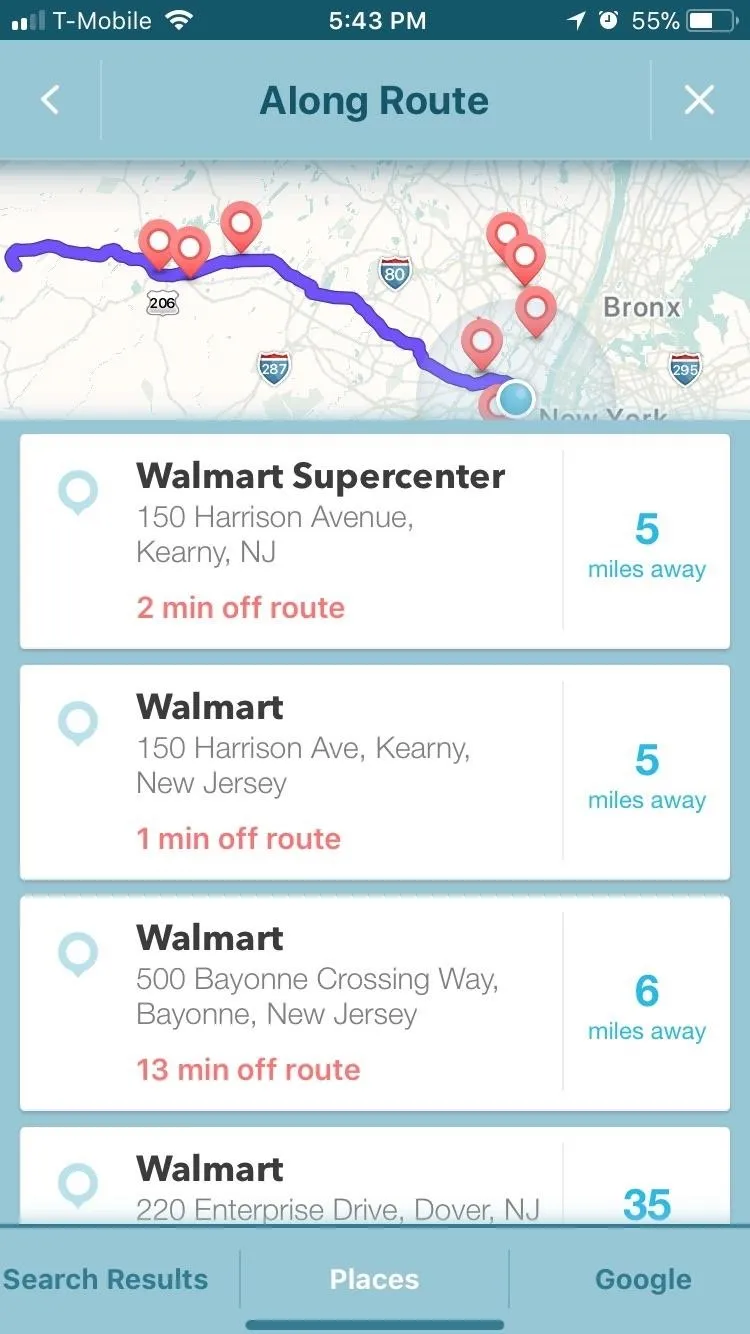
Task: Open Walmart Supercenter at 150 Harrison Avenue
Action: click(x=375, y=541)
